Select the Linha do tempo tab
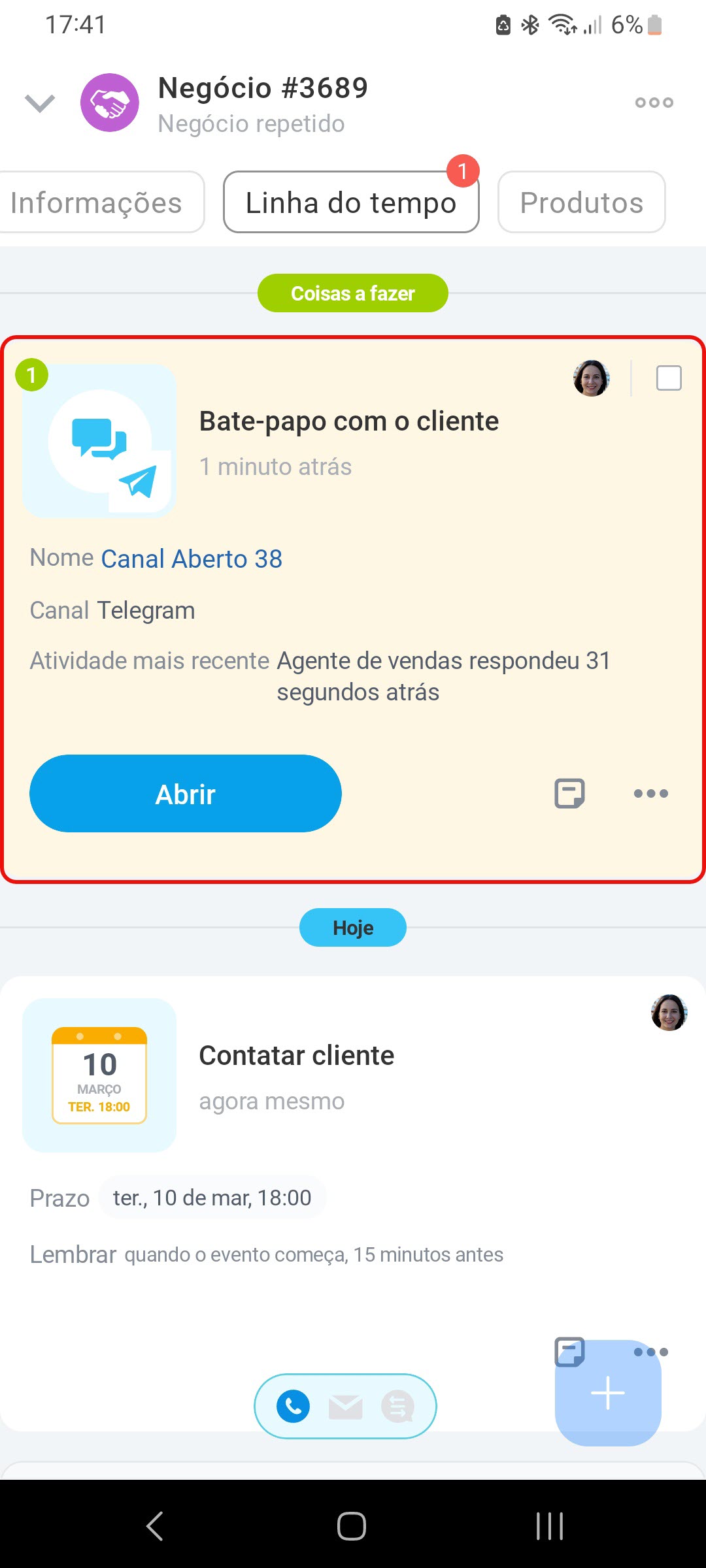 click(351, 203)
